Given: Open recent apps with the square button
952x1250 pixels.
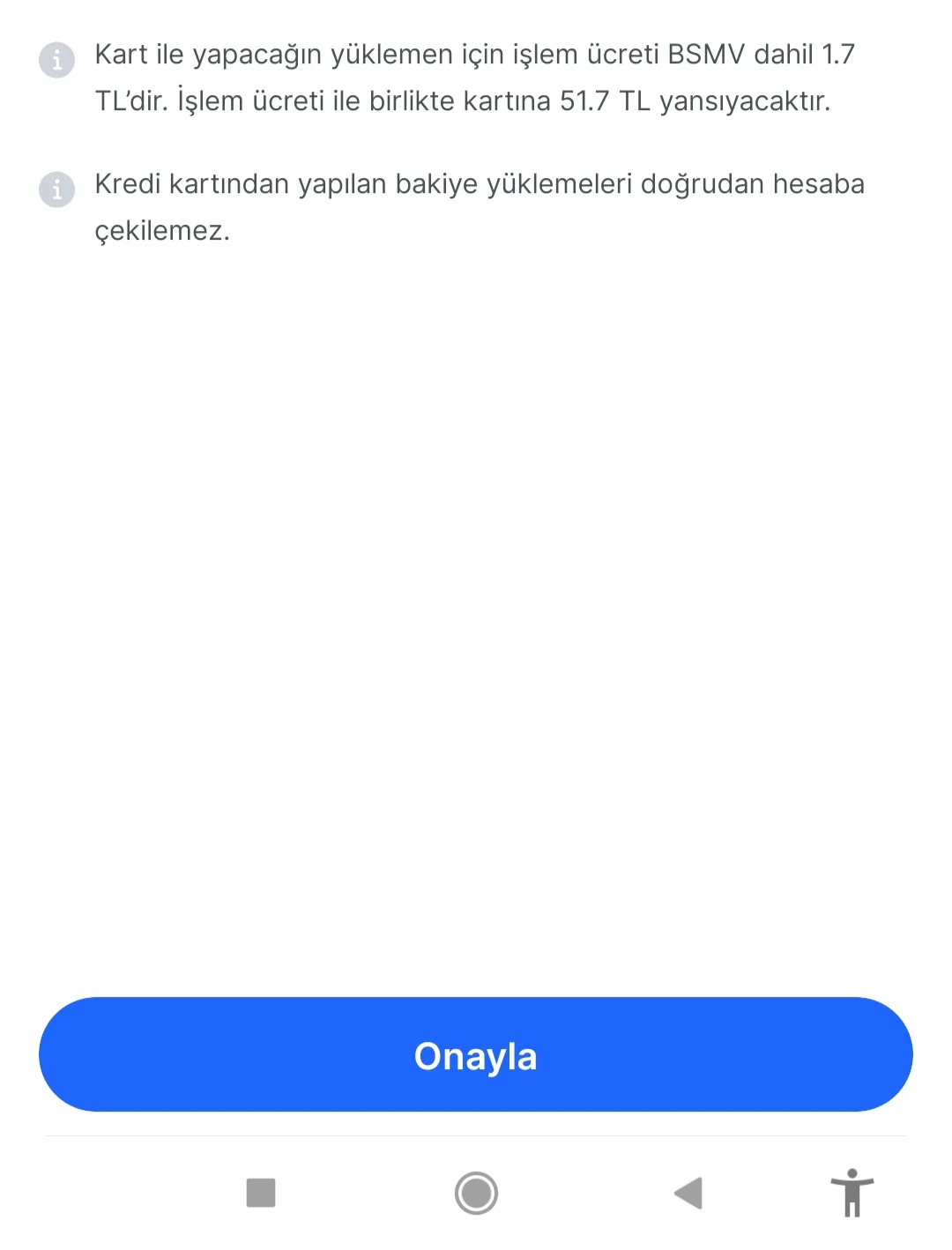Looking at the screenshot, I should tap(261, 1193).
